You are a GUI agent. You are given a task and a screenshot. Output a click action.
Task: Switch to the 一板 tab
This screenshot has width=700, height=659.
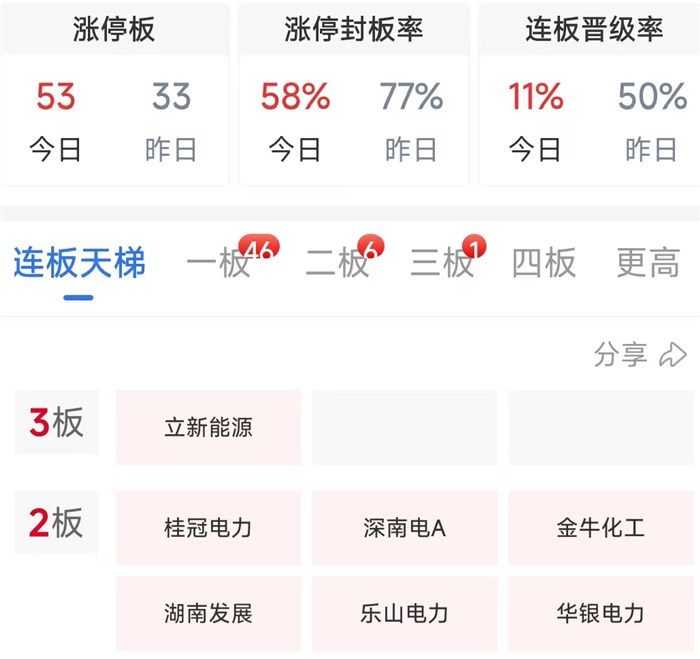pyautogui.click(x=218, y=263)
